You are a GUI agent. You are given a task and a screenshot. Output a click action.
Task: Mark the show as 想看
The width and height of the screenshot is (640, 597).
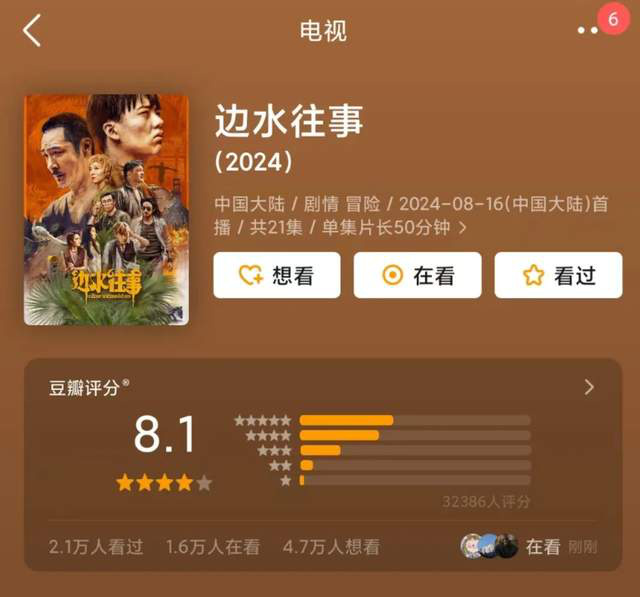(276, 275)
